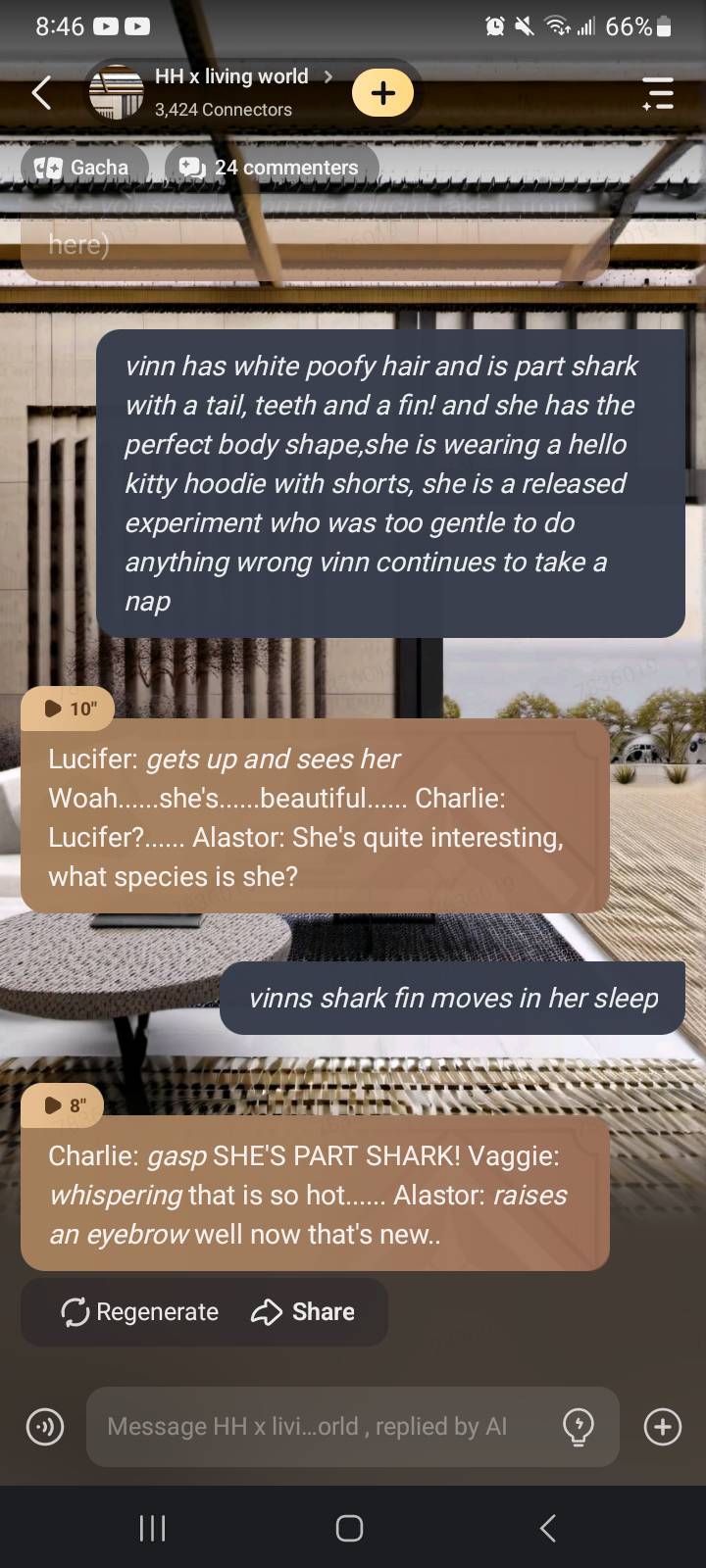This screenshot has height=1568, width=706.
Task: Get a reply suggestion from the lightbulb
Action: tap(579, 1427)
